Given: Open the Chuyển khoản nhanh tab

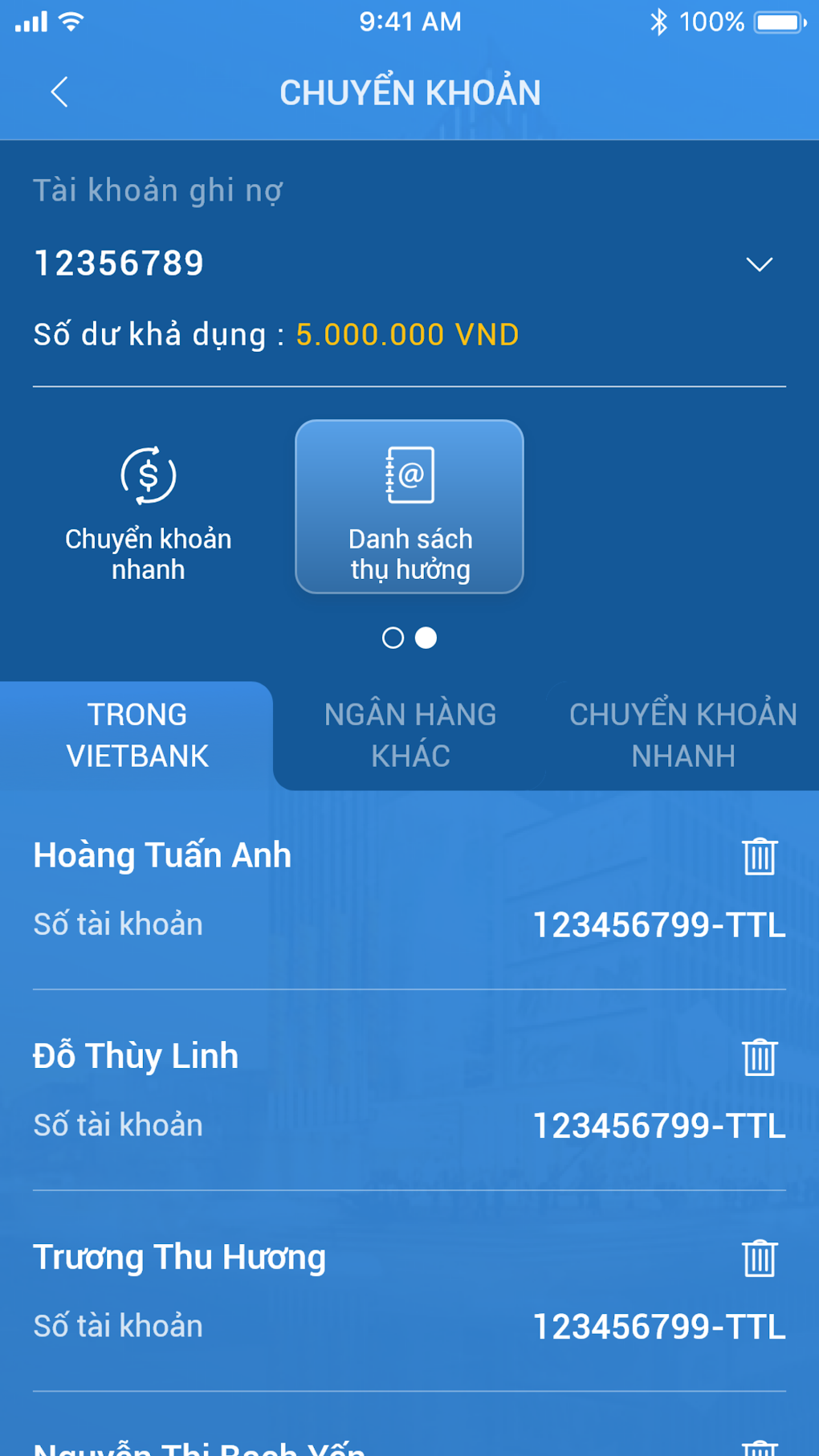Looking at the screenshot, I should [x=682, y=735].
